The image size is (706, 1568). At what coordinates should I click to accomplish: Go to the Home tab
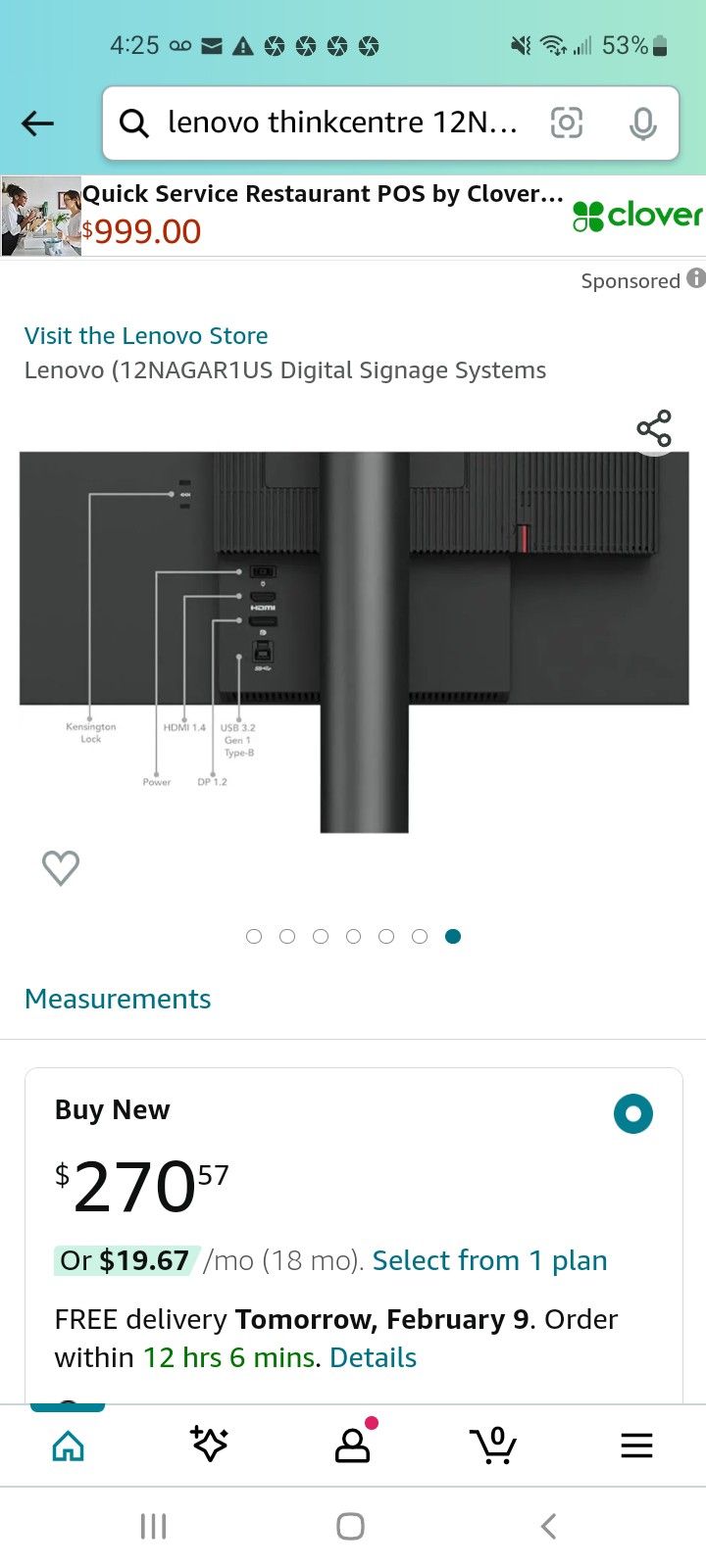point(68,1445)
